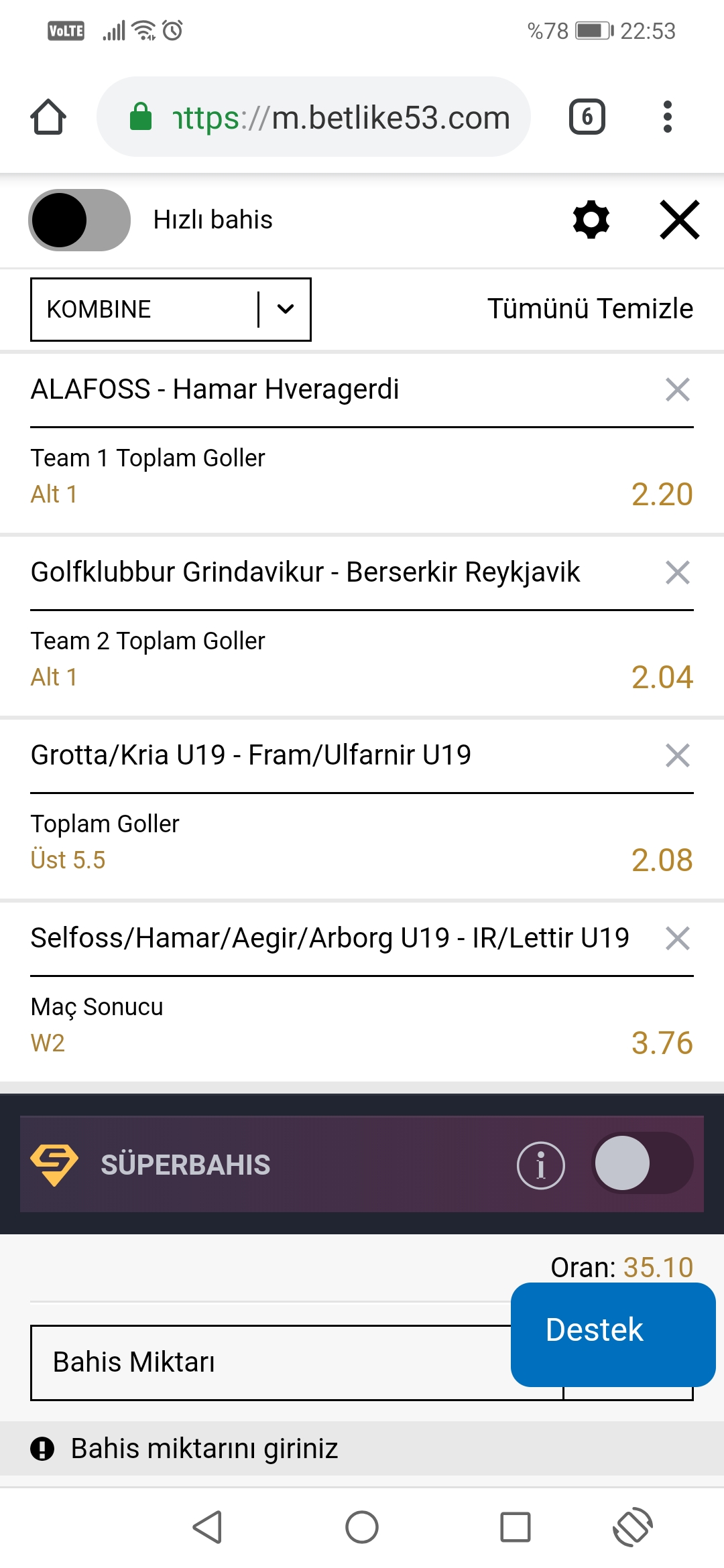Open SÜPERBAHIS info icon
This screenshot has height=1568, width=724.
[541, 1165]
